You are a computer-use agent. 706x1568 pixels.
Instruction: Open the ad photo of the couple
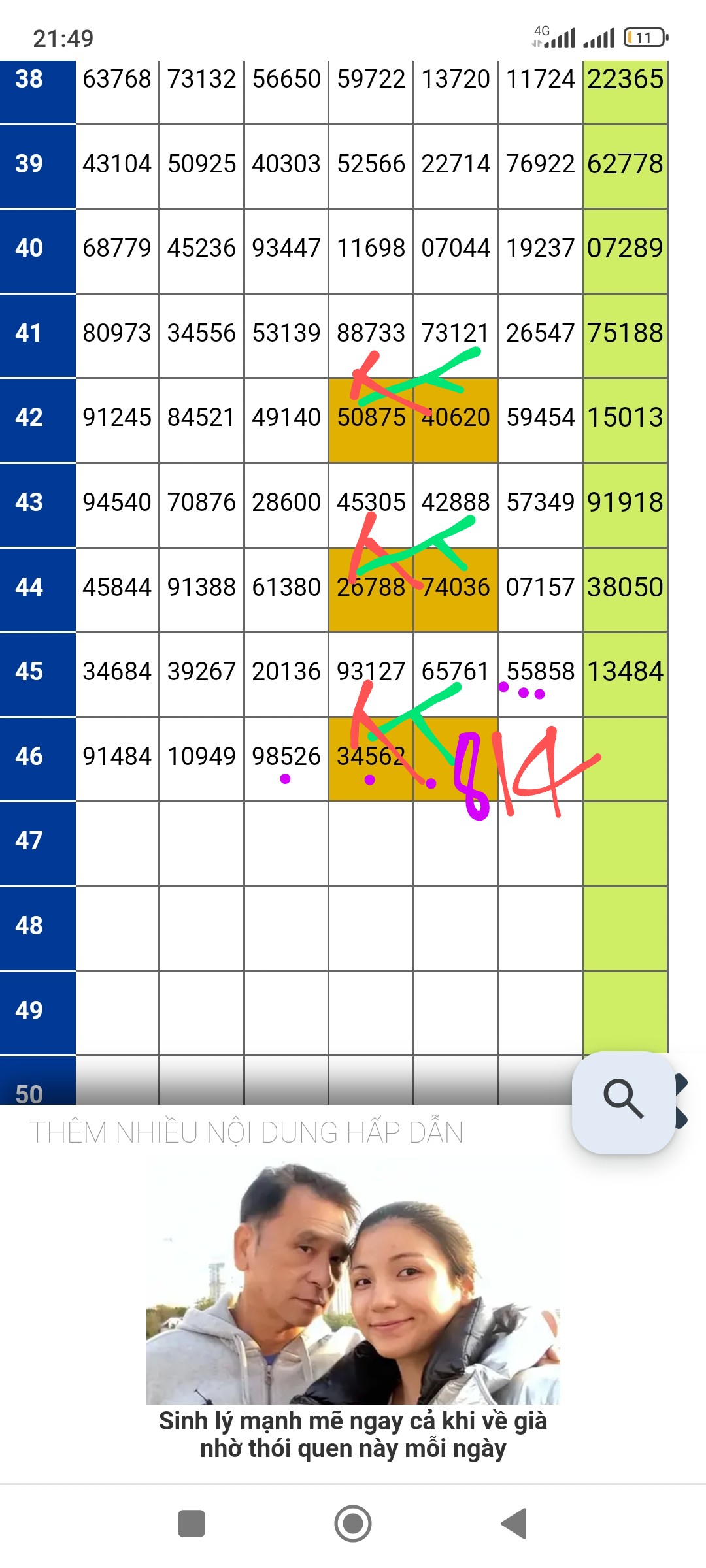[353, 1284]
